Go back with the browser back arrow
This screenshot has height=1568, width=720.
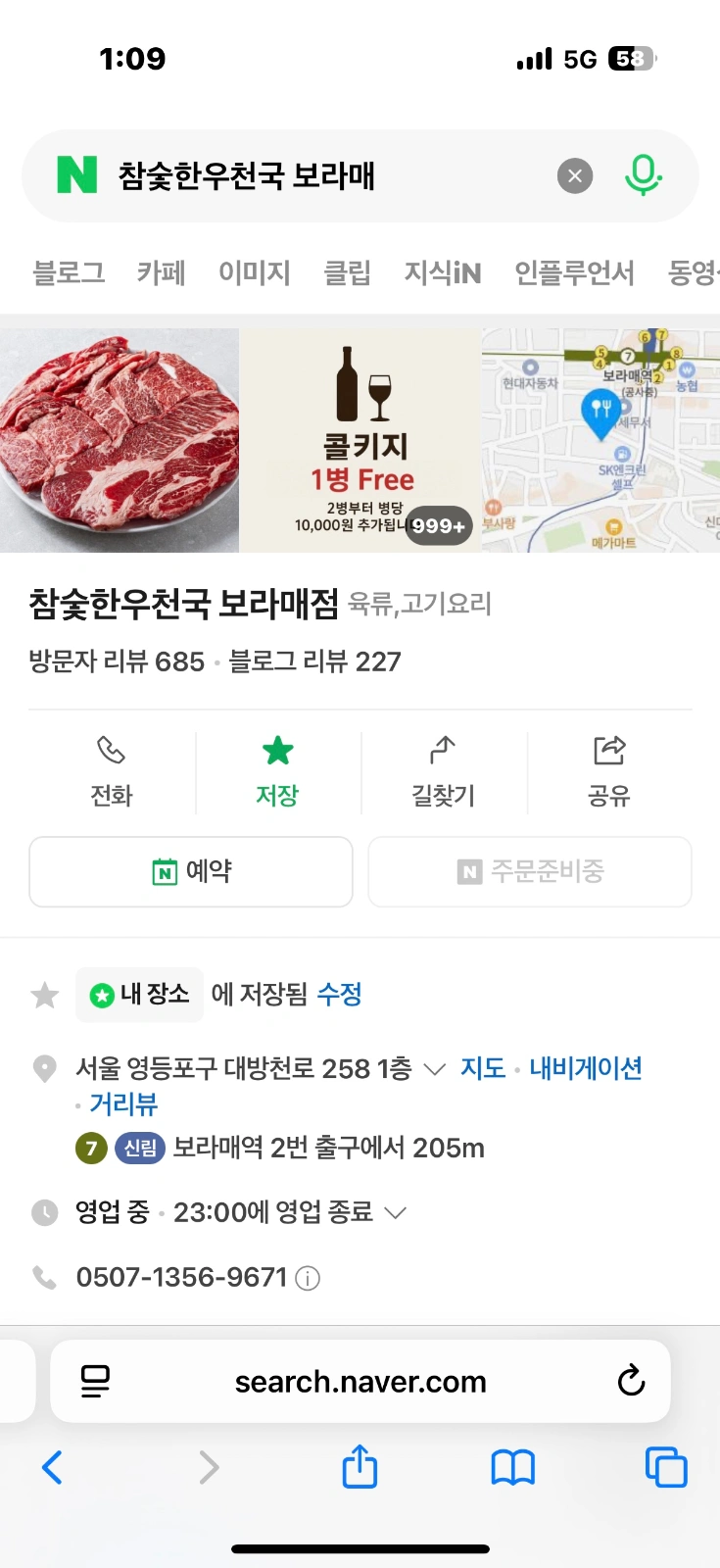click(53, 1467)
